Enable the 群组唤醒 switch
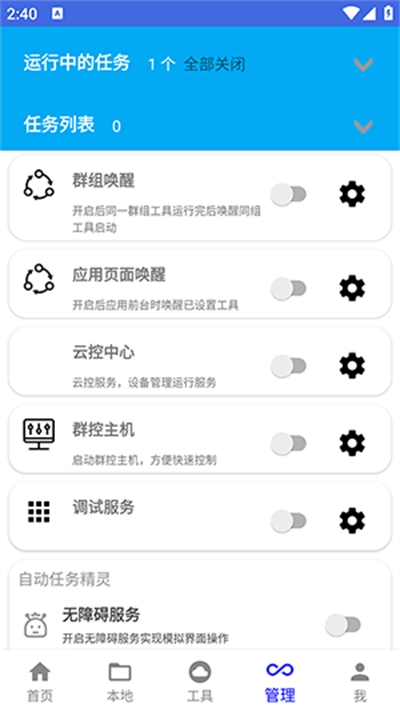Image resolution: width=400 pixels, height=712 pixels. click(289, 194)
